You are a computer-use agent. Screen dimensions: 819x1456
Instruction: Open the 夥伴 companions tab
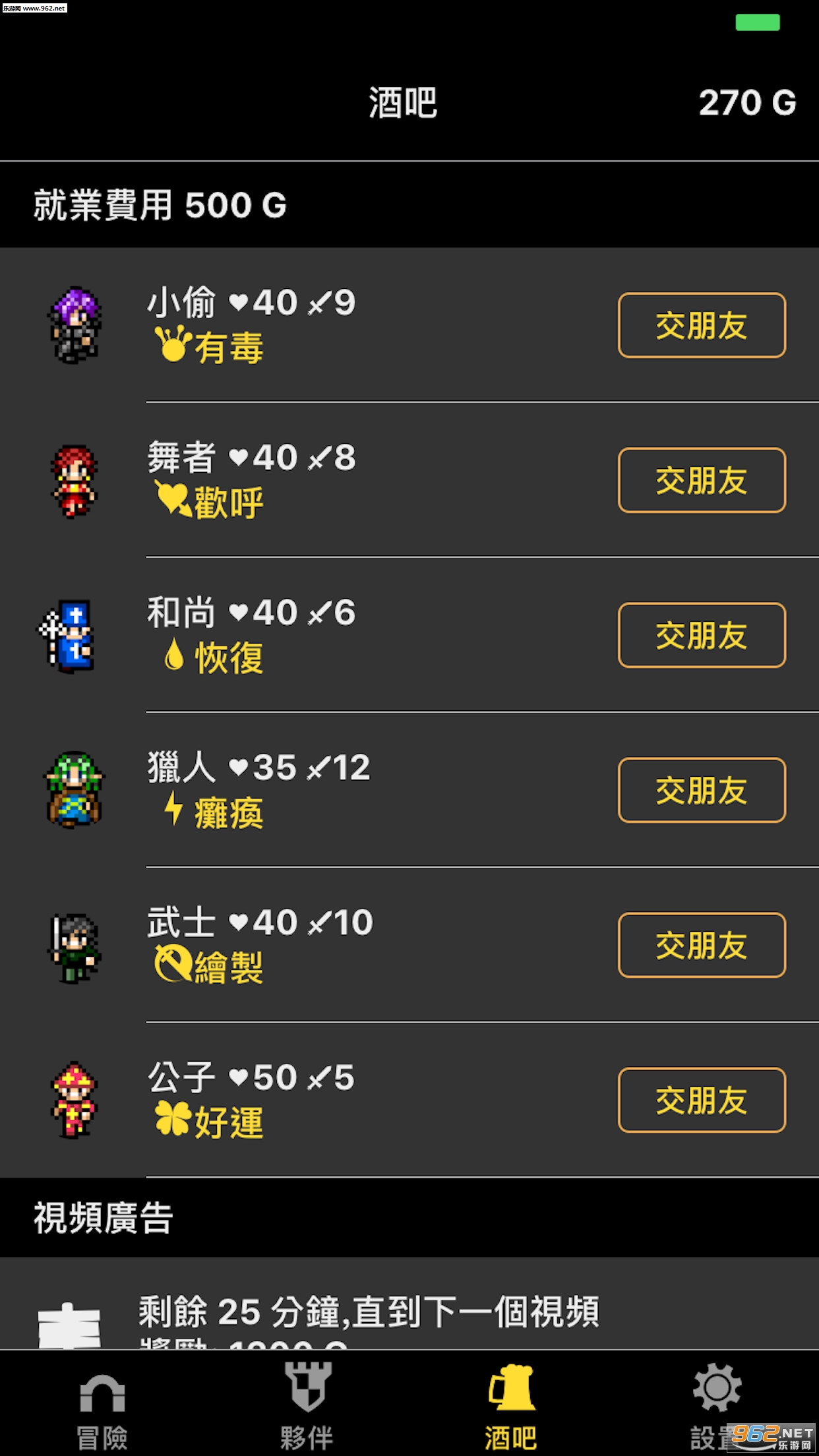click(x=307, y=1405)
